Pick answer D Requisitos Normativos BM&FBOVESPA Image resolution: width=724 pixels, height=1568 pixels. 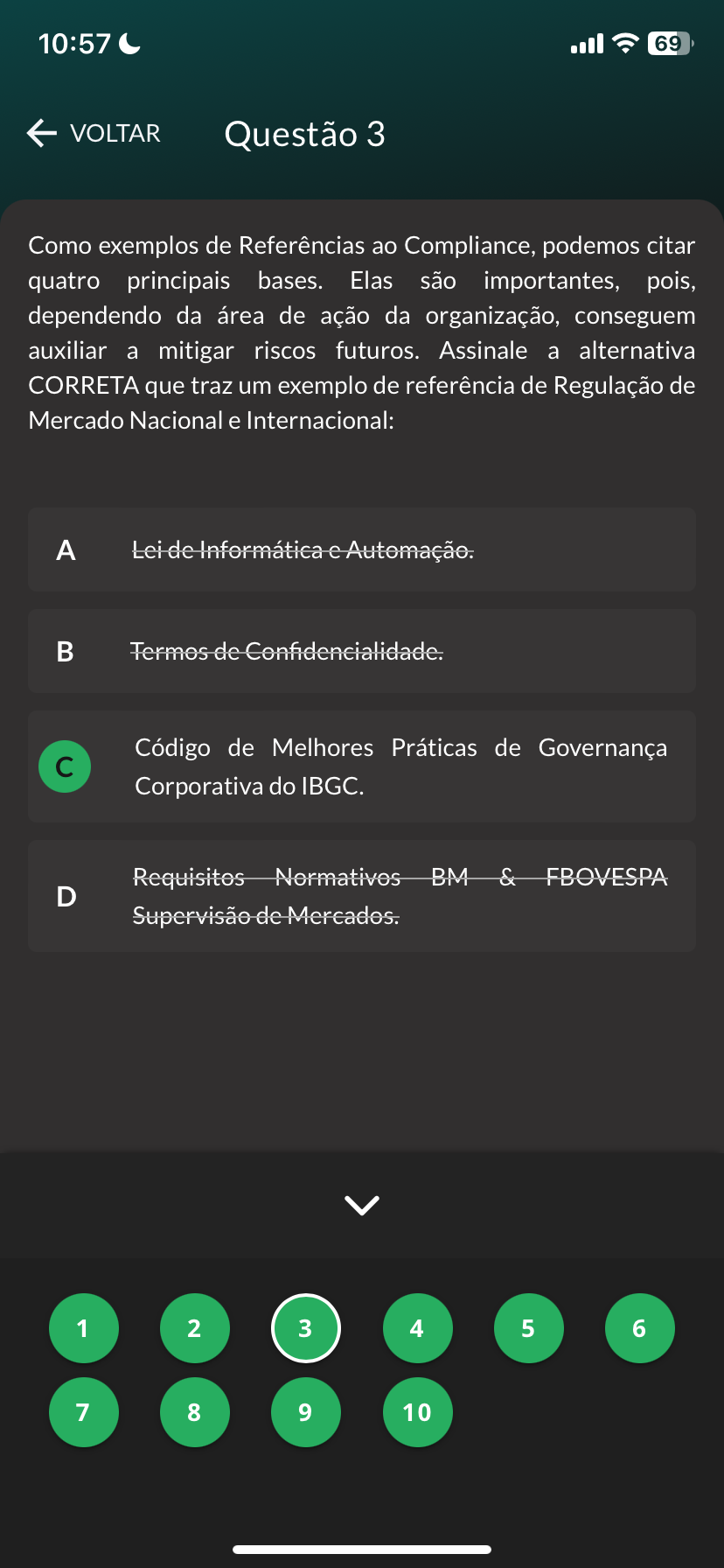pyautogui.click(x=362, y=896)
